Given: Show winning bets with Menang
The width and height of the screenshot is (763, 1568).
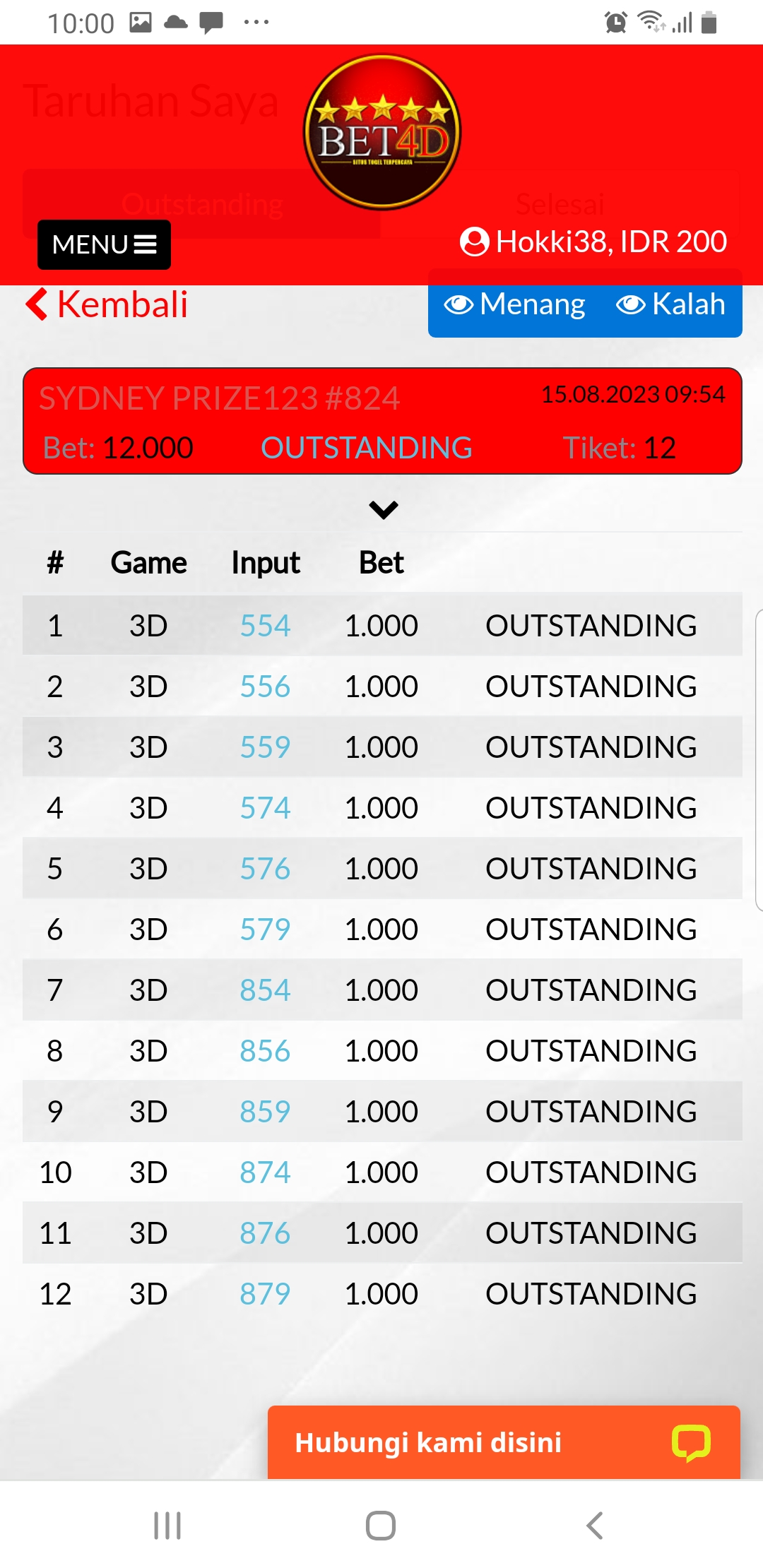Looking at the screenshot, I should click(515, 304).
